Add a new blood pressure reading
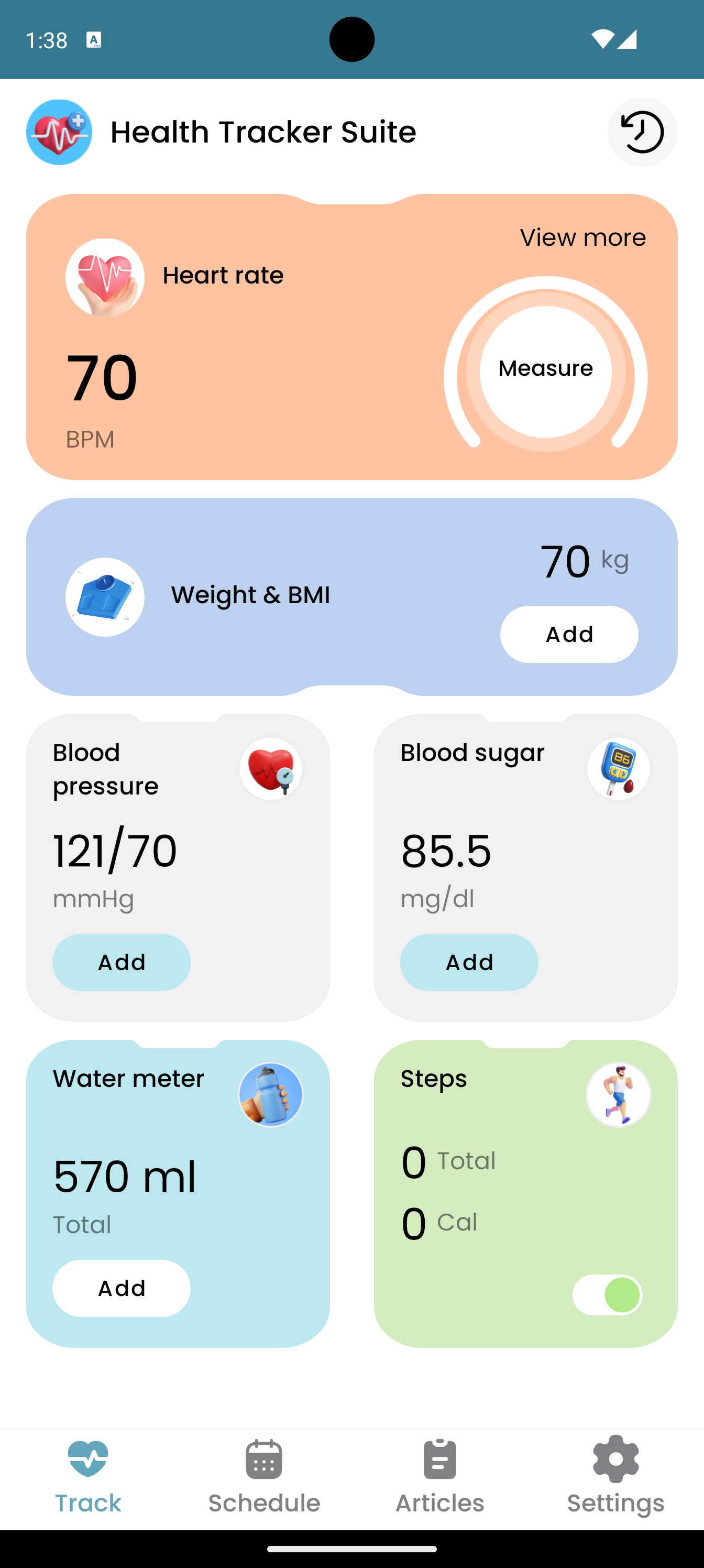This screenshot has width=704, height=1568. coord(121,962)
